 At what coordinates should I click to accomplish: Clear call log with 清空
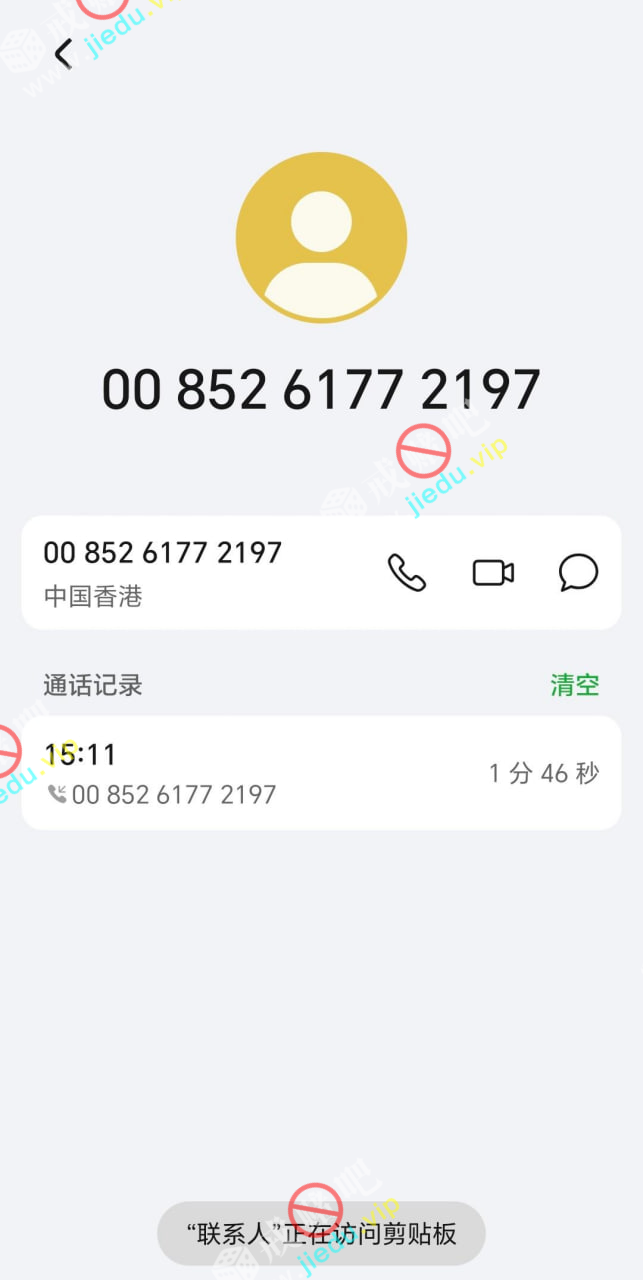coord(575,685)
